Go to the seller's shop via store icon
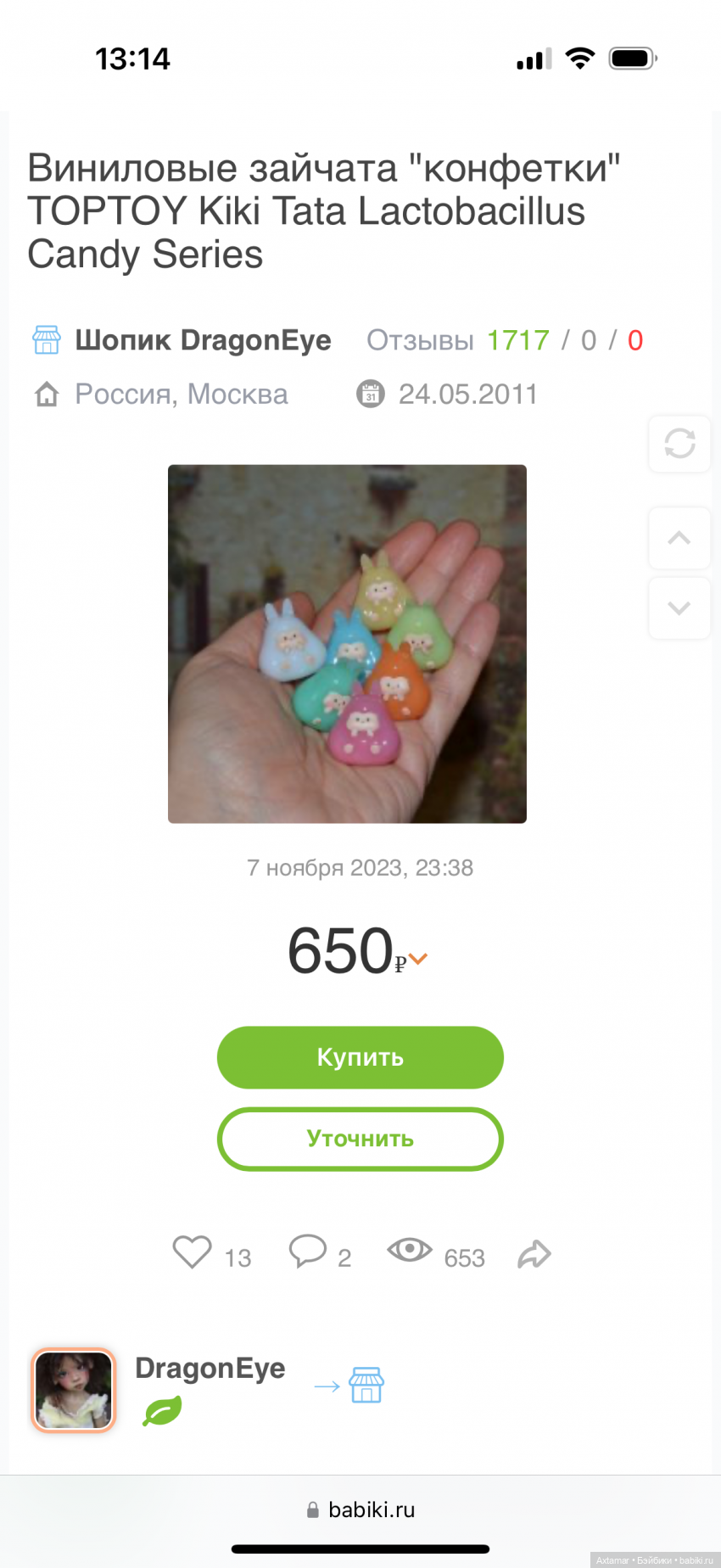721x1568 pixels. tap(366, 1385)
